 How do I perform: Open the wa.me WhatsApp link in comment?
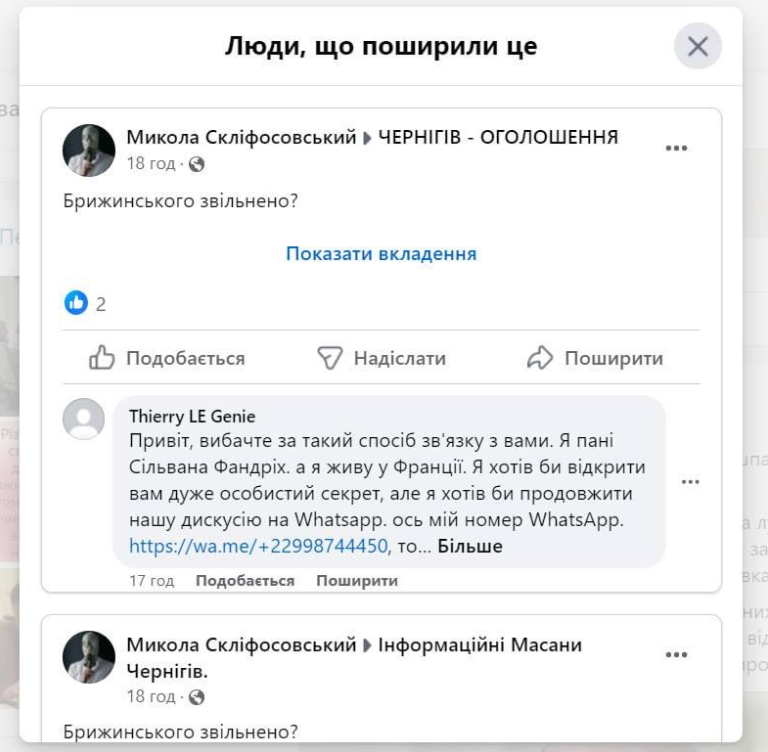pyautogui.click(x=258, y=546)
